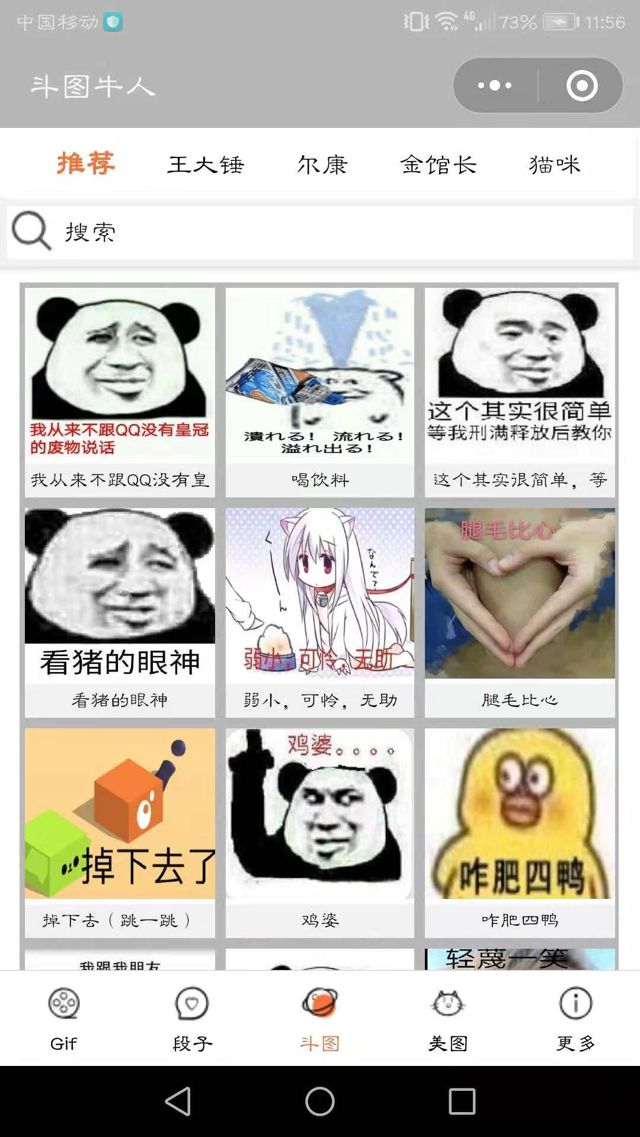Viewport: 640px width, 1137px height.
Task: Close the mini program via circle icon
Action: point(582,86)
